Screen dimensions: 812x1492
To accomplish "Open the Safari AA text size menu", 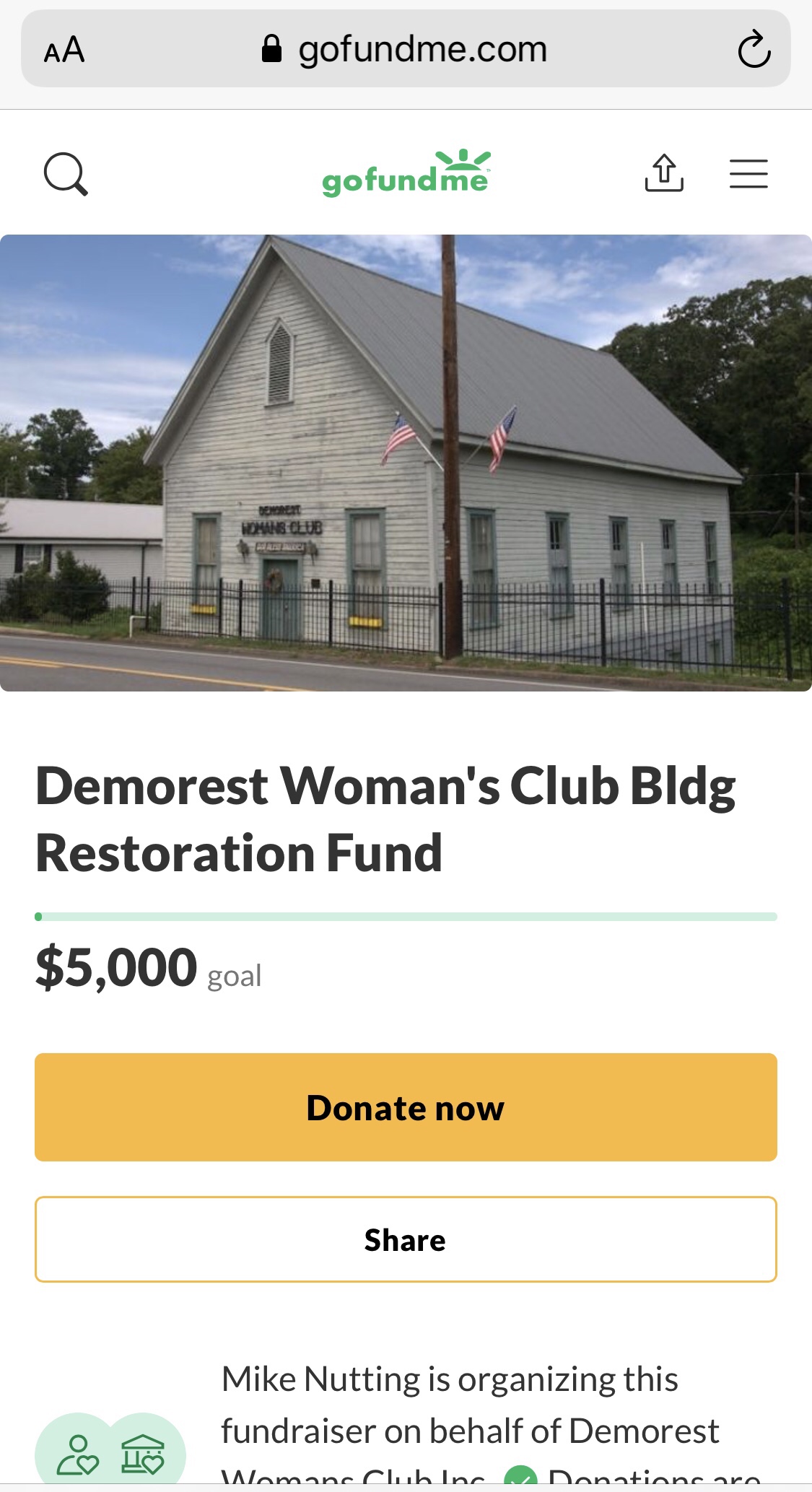I will (x=64, y=50).
